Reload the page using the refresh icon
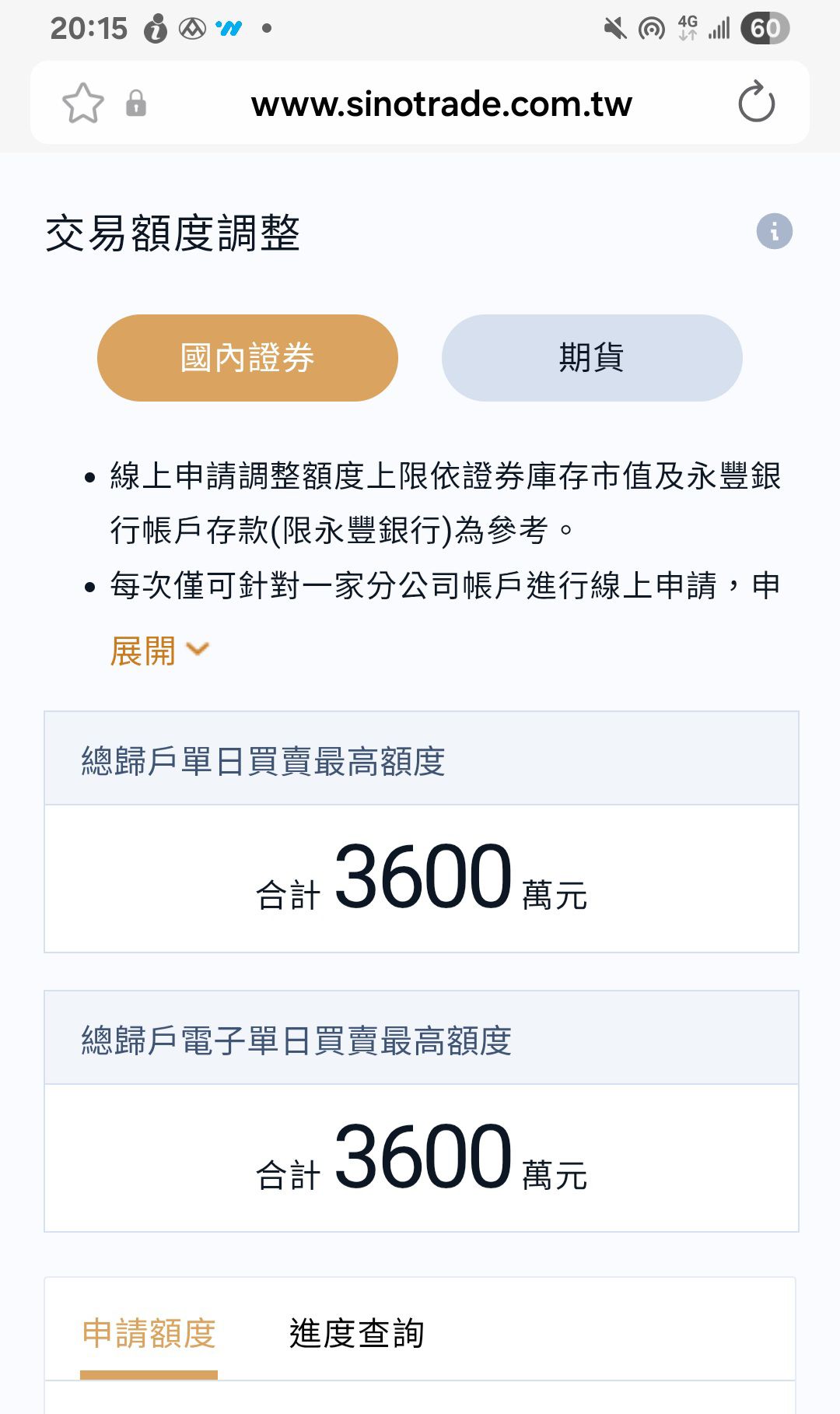Image resolution: width=840 pixels, height=1414 pixels. (x=755, y=102)
